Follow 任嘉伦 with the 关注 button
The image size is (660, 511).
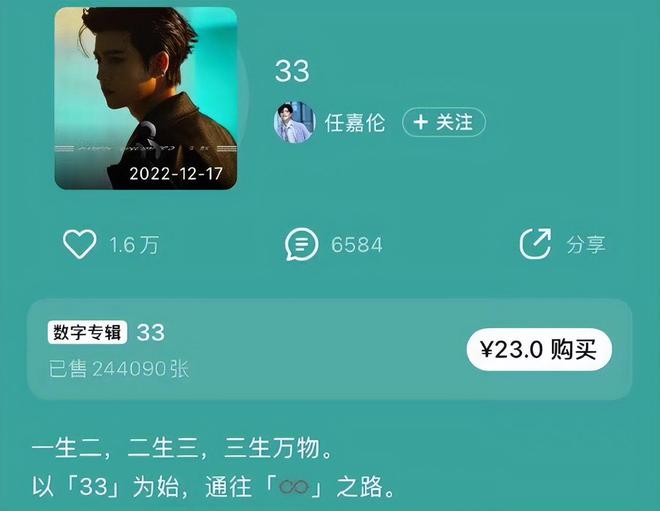(x=443, y=122)
